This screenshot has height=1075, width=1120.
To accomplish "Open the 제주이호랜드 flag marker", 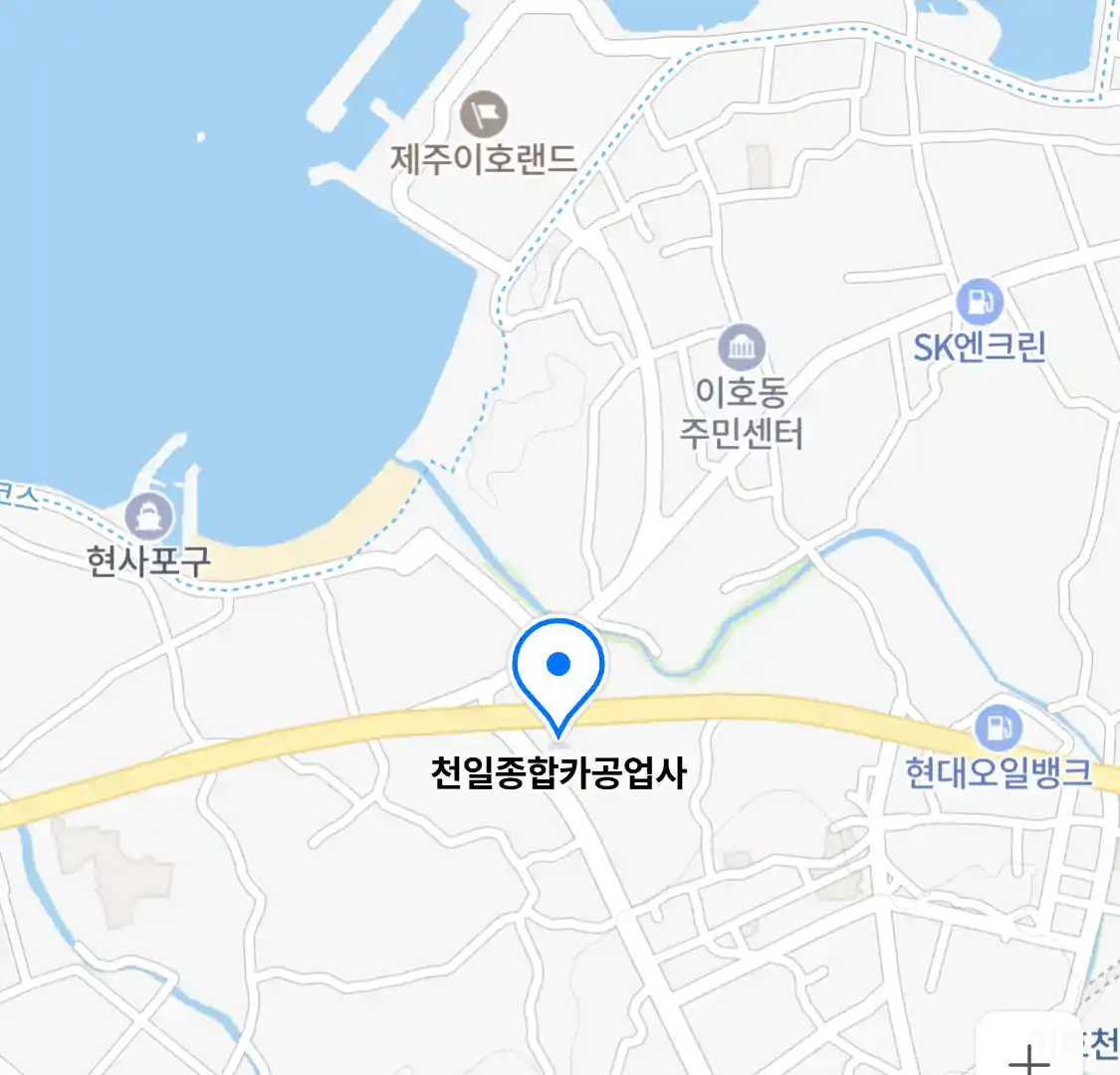I will coord(484,115).
